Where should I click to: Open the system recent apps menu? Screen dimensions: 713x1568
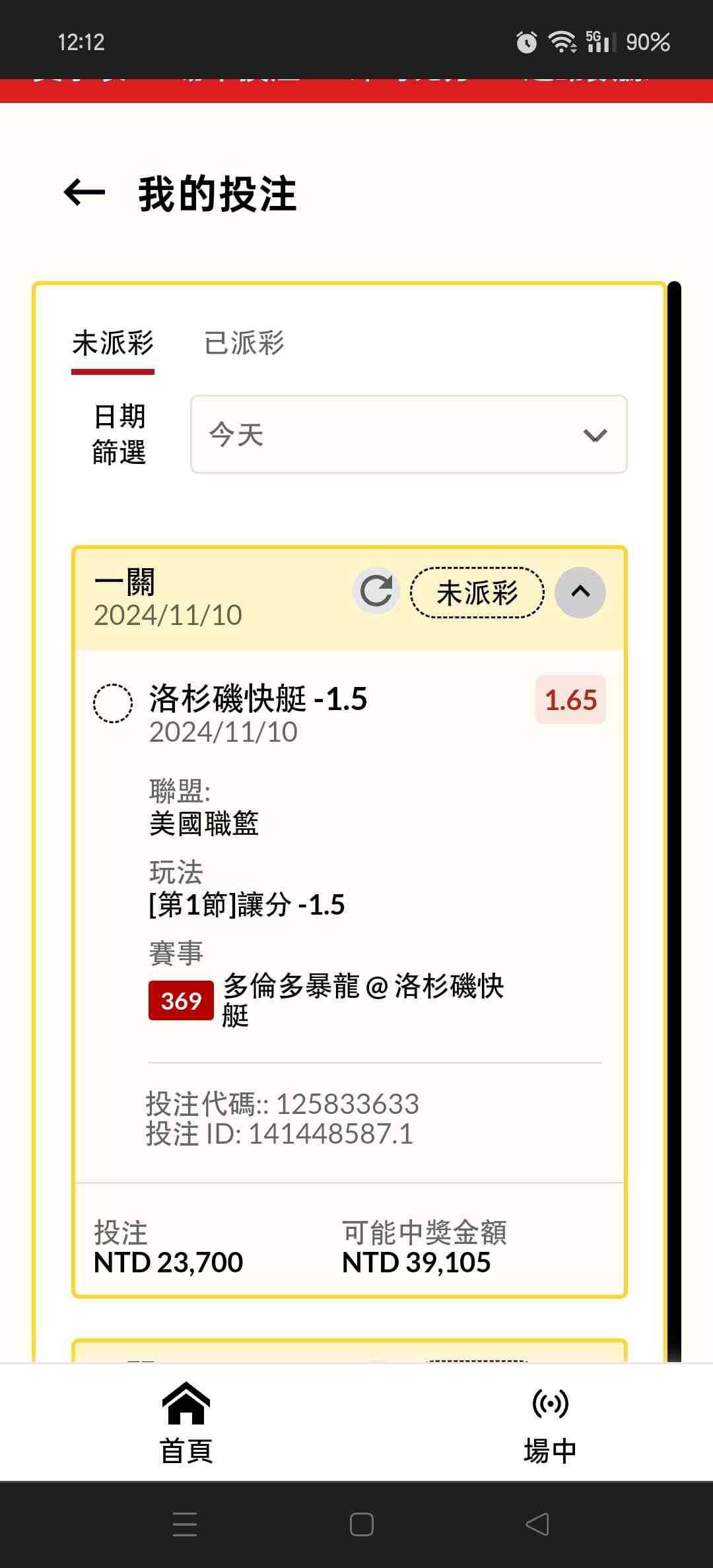(185, 1524)
